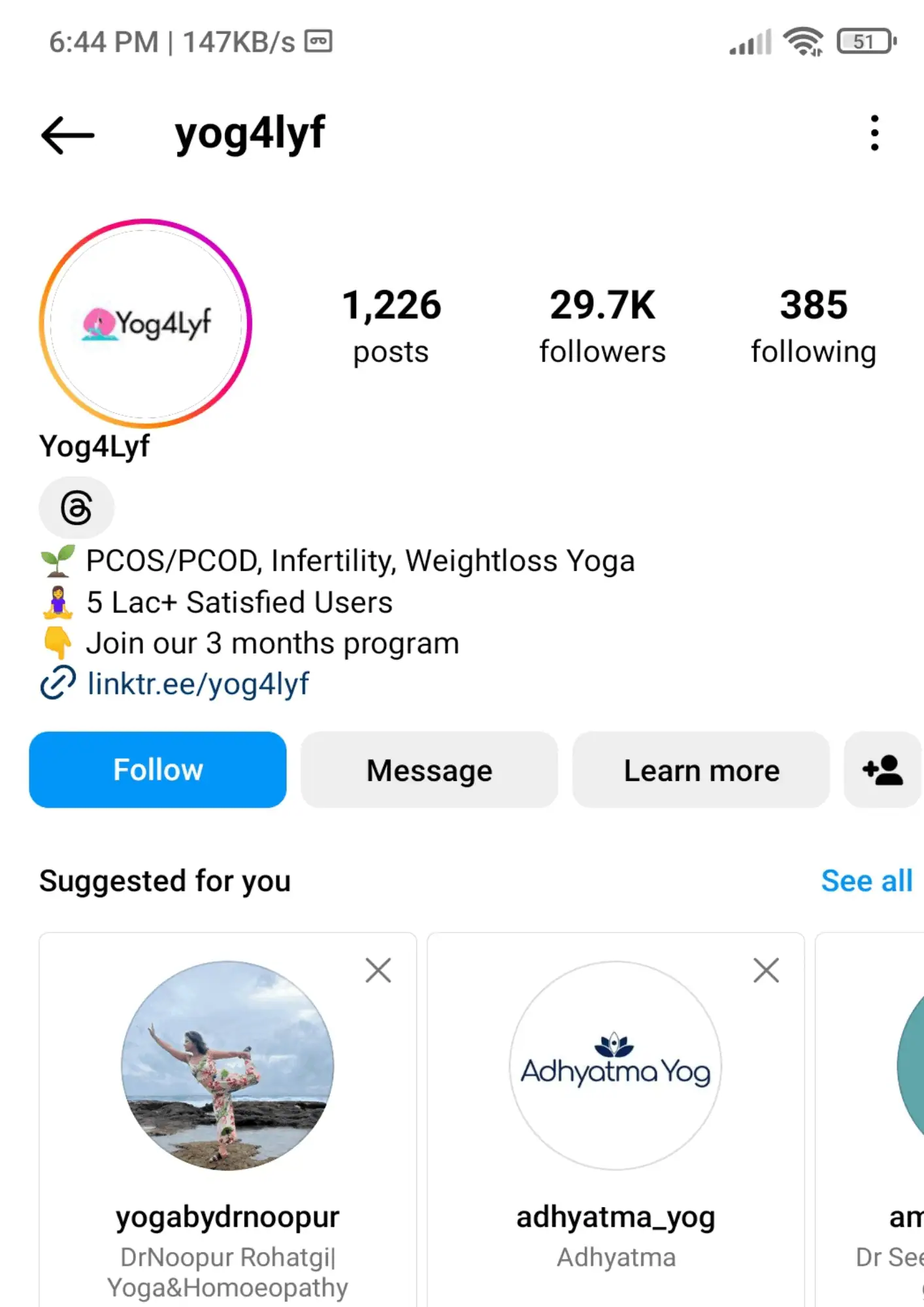Open the adhyatma_yog suggested profile
924x1307 pixels.
[615, 1065]
